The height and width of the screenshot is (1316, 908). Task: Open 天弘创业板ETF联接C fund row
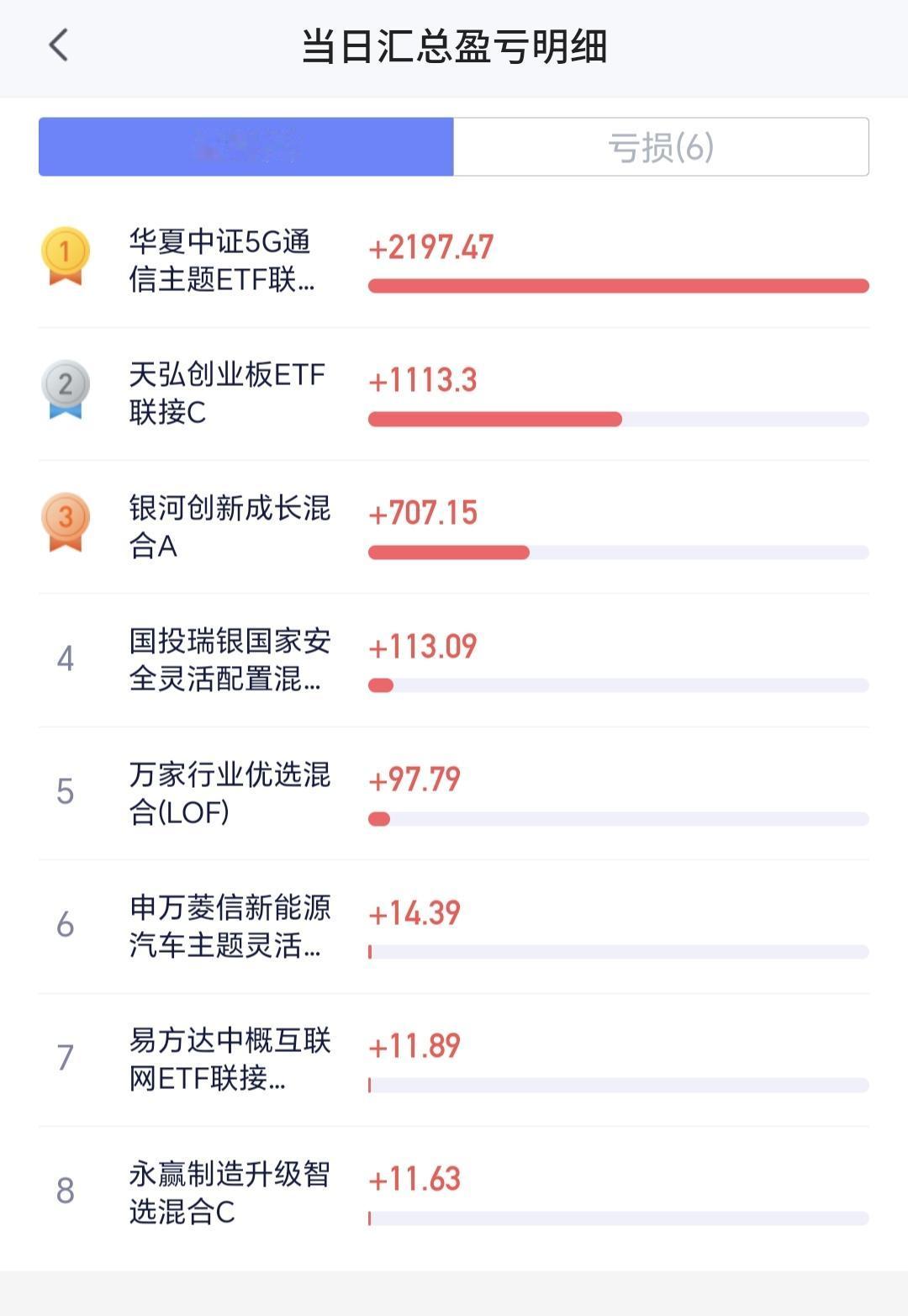click(454, 394)
